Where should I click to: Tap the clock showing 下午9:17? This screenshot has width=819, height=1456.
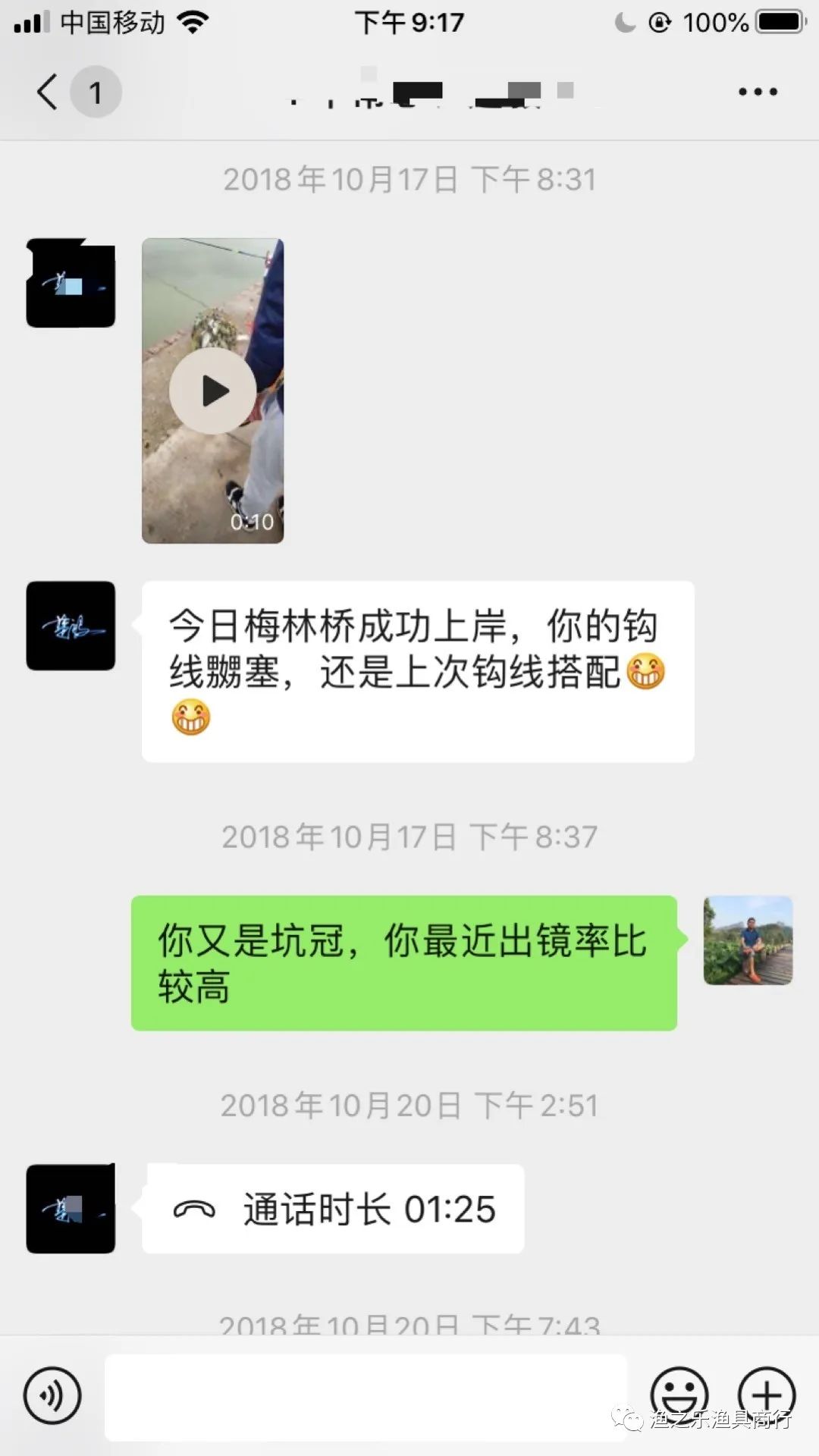pos(409,22)
